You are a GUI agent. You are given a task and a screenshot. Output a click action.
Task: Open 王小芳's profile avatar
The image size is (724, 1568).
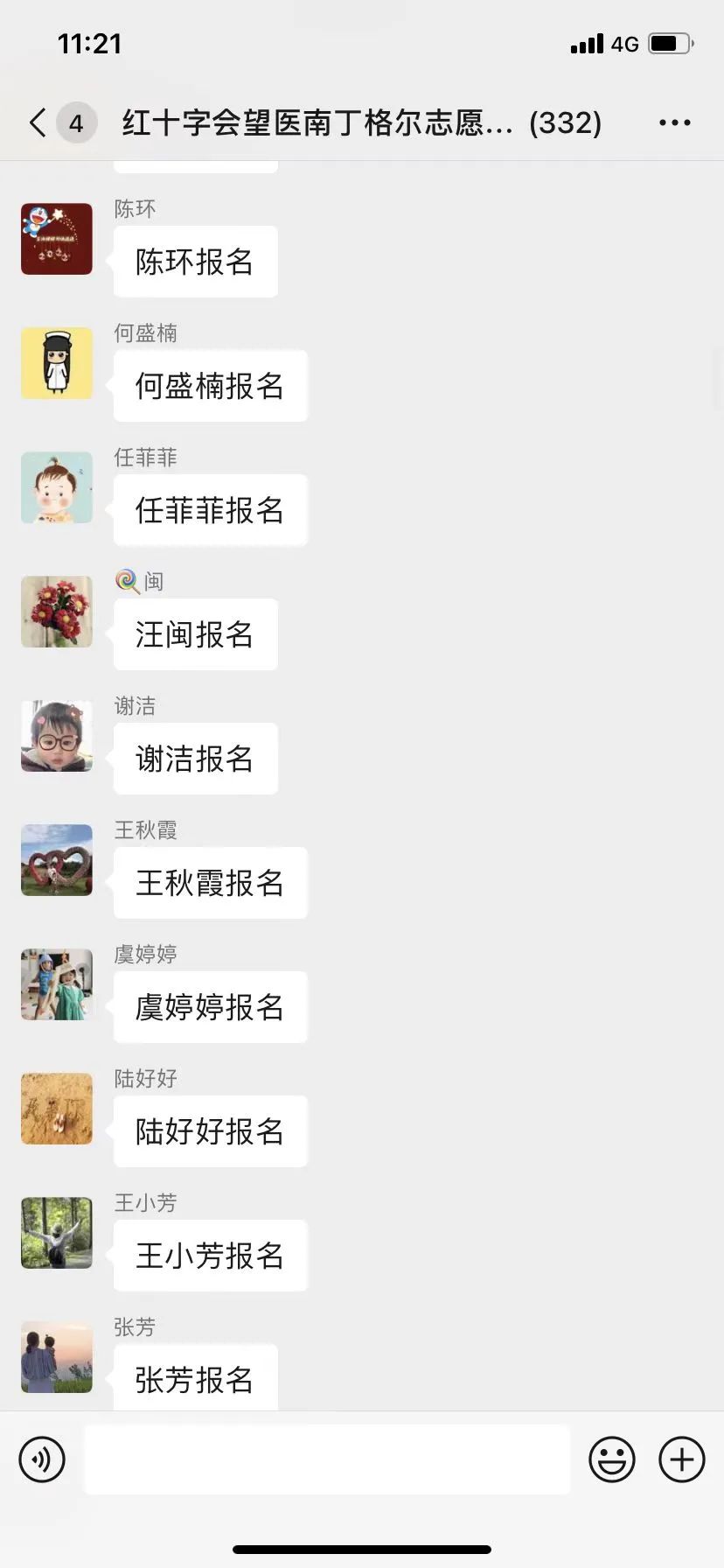[57, 1233]
